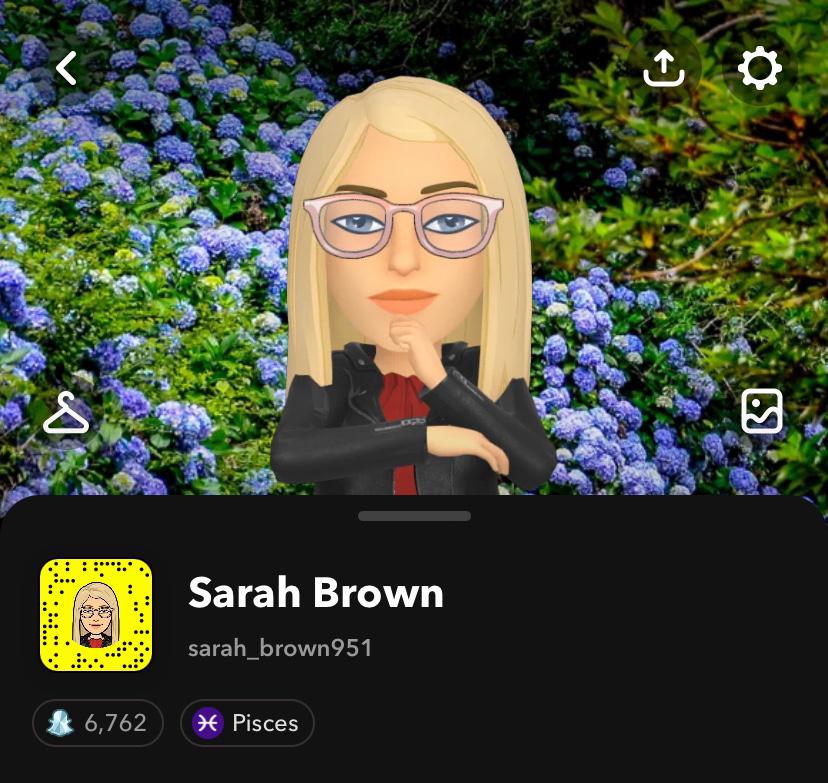Image resolution: width=828 pixels, height=783 pixels.
Task: Open the Pisces zodiac chip
Action: click(x=247, y=723)
